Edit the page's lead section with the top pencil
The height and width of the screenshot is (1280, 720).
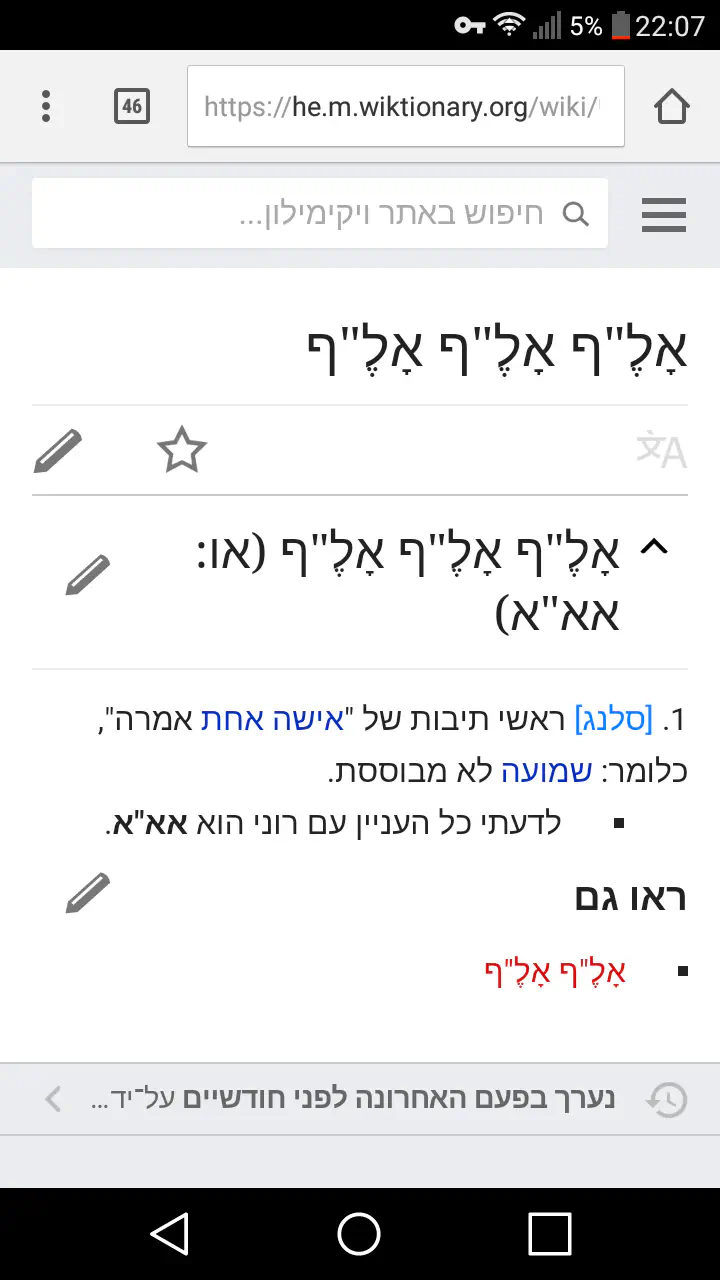58,451
